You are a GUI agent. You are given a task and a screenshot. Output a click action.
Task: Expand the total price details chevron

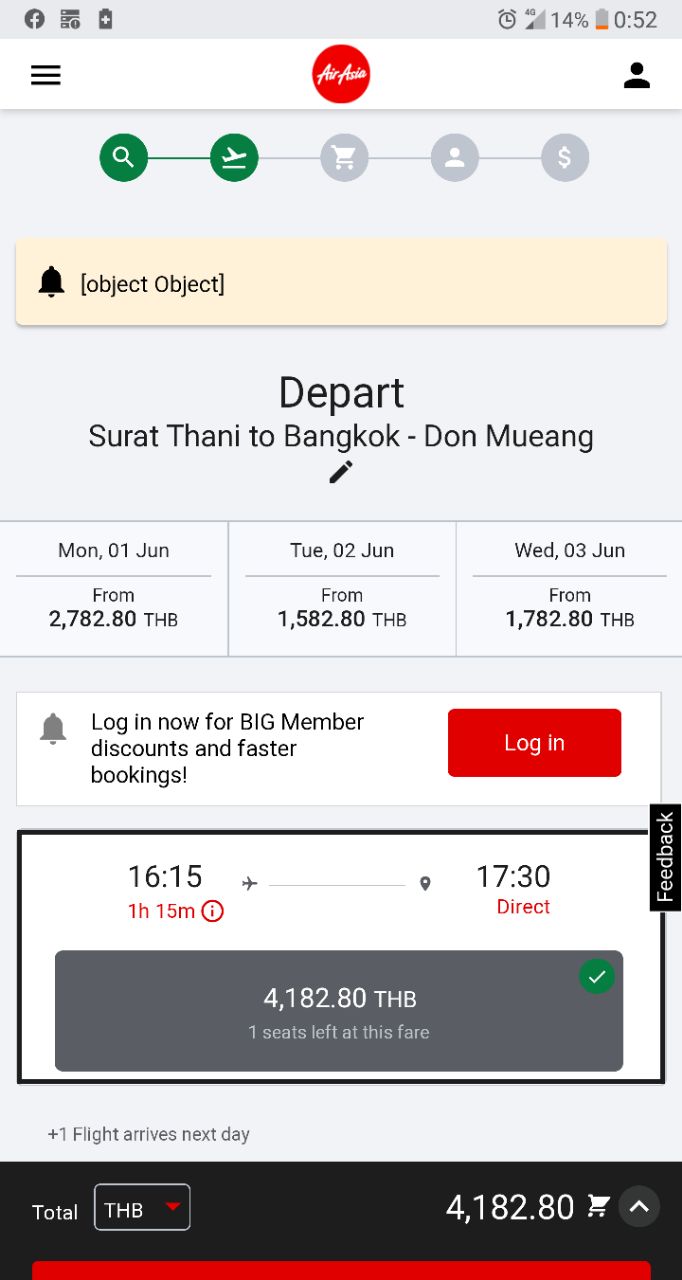click(x=639, y=1207)
